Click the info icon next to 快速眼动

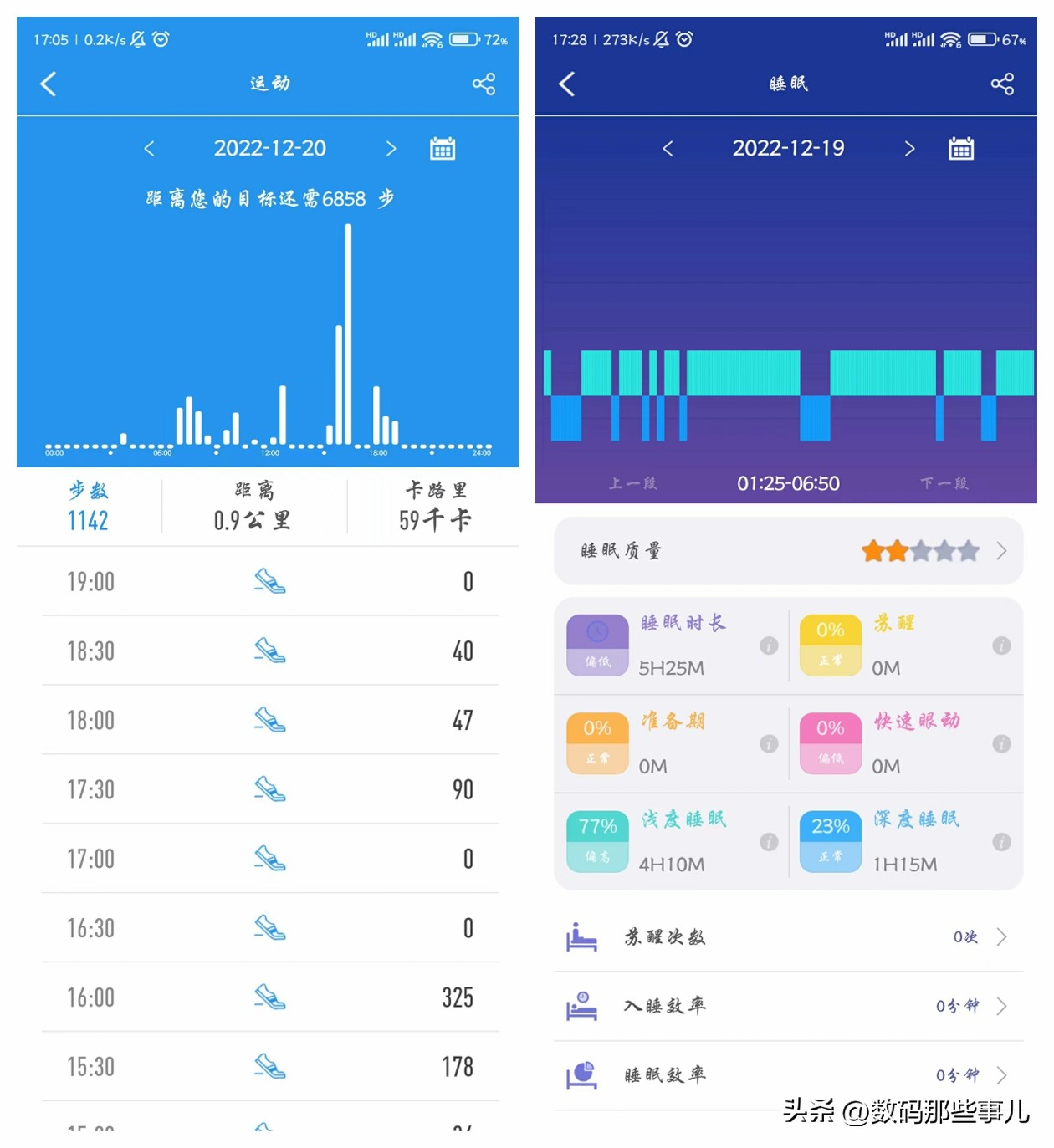point(1001,742)
